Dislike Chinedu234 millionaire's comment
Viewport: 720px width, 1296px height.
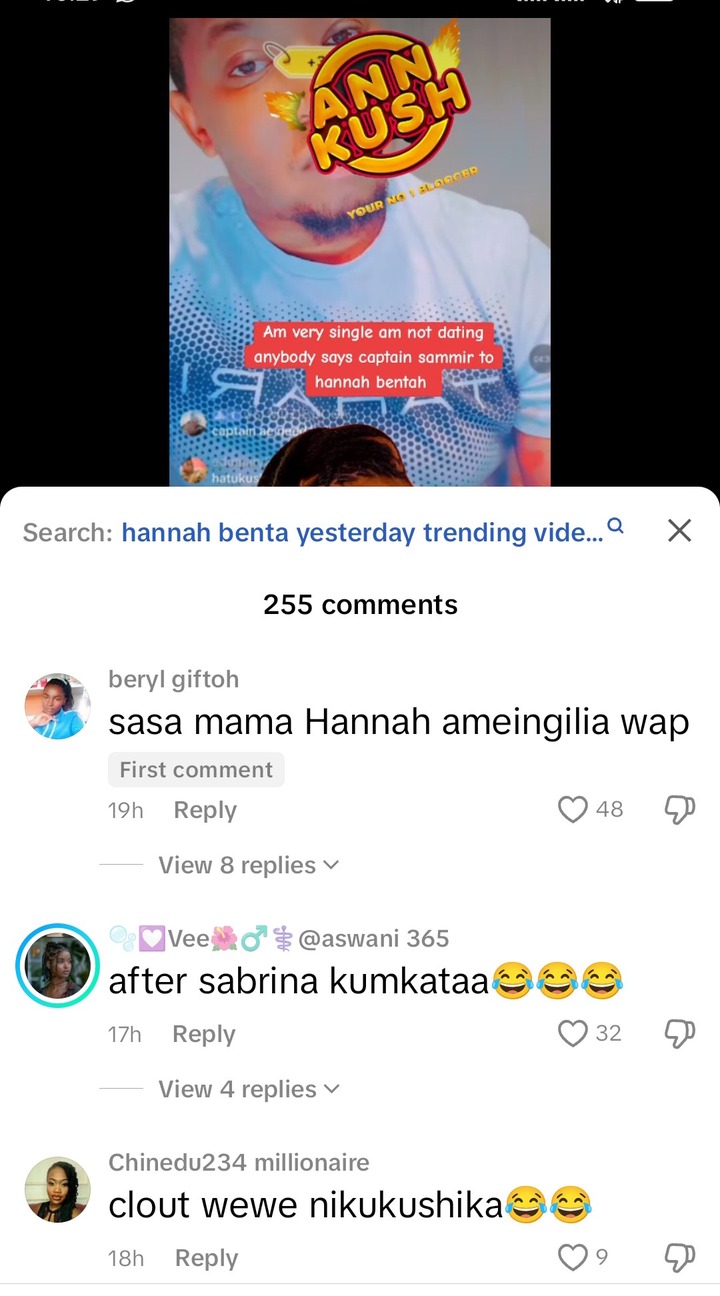click(679, 1258)
